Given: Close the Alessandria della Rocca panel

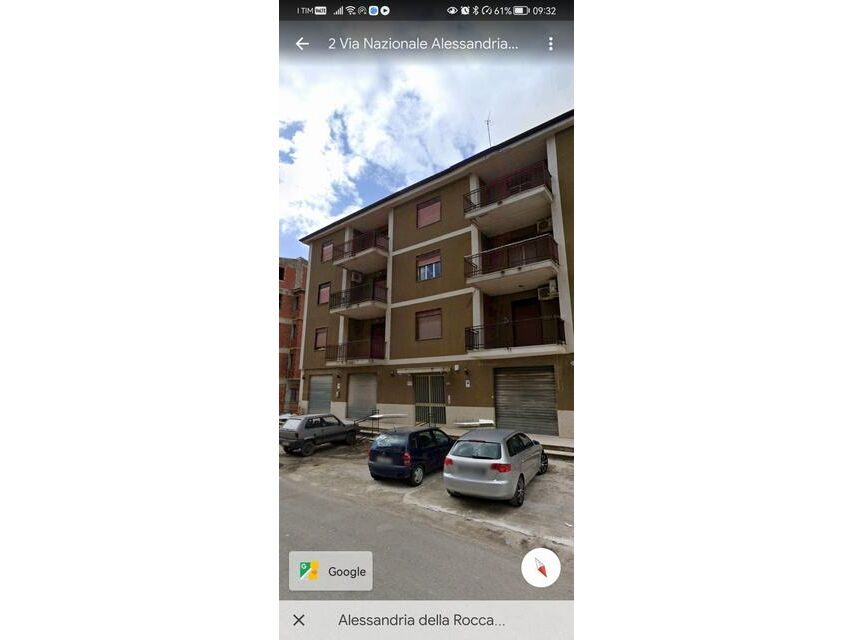Looking at the screenshot, I should [x=299, y=620].
